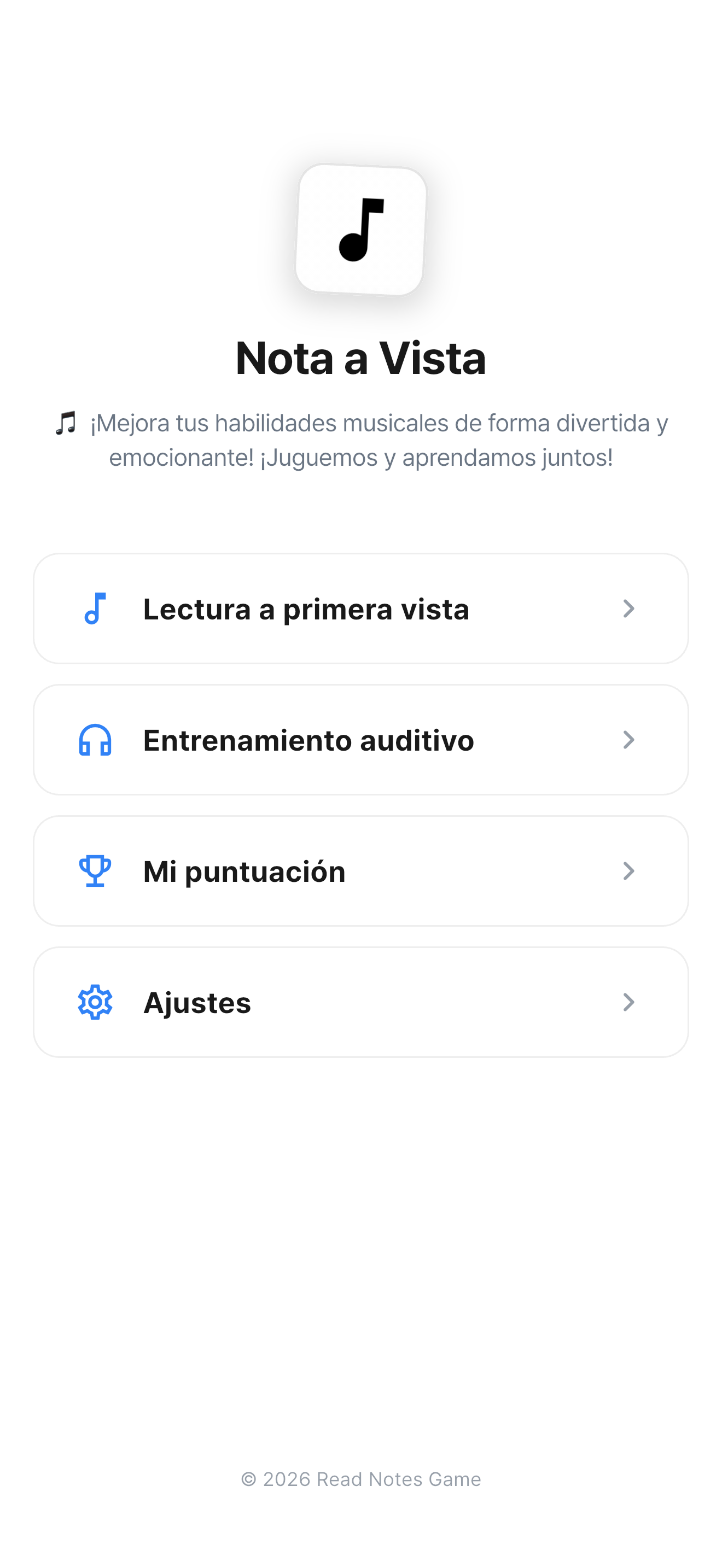The image size is (722, 1568).
Task: Click the gear icon beside Ajustes
Action: coord(95,1003)
